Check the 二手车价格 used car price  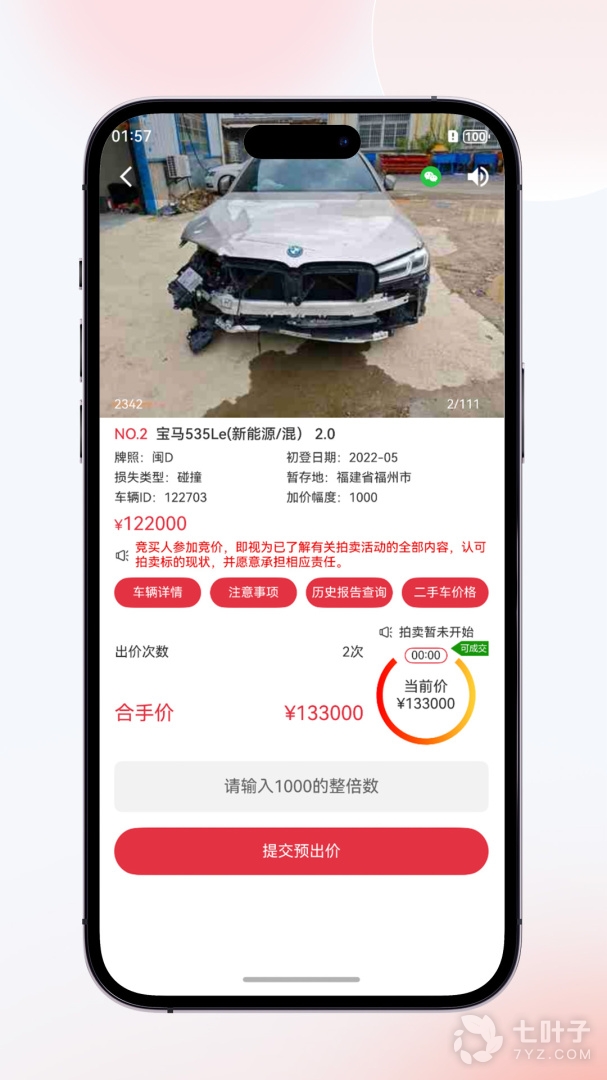pyautogui.click(x=445, y=592)
